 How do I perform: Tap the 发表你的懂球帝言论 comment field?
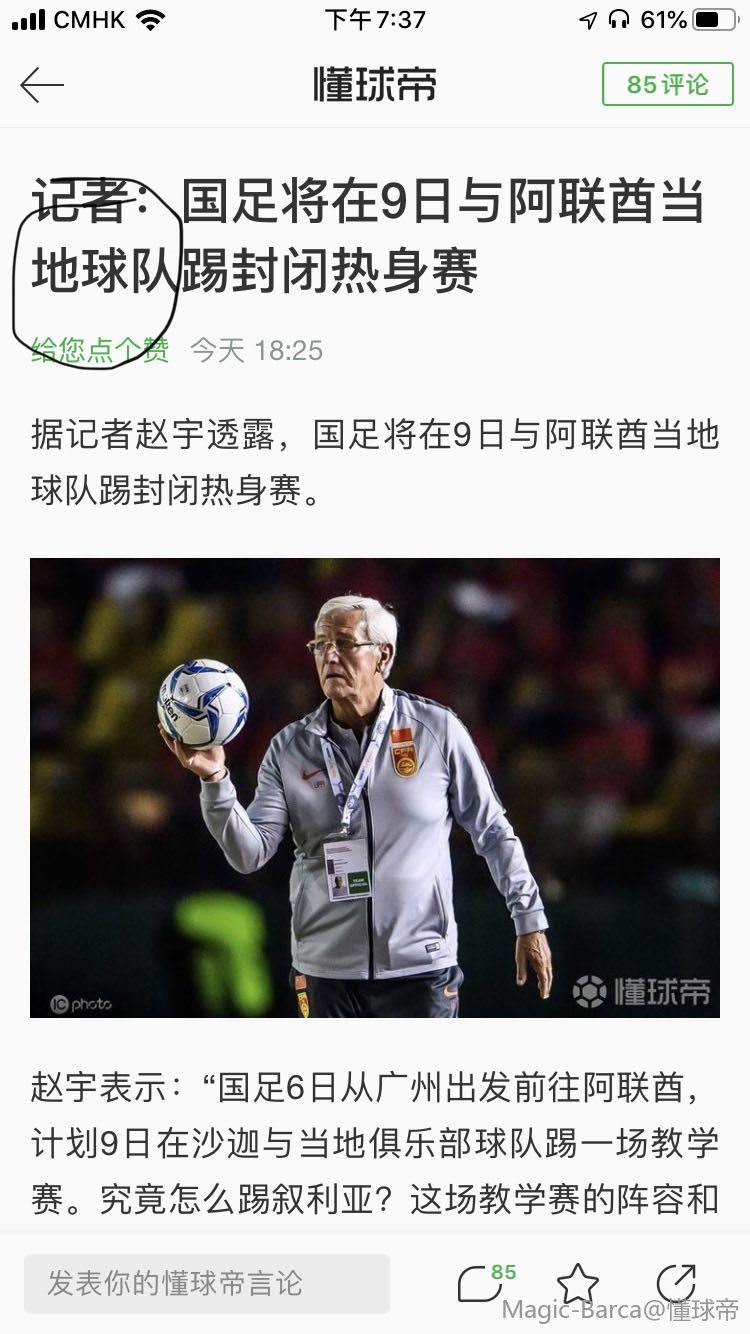(207, 1283)
